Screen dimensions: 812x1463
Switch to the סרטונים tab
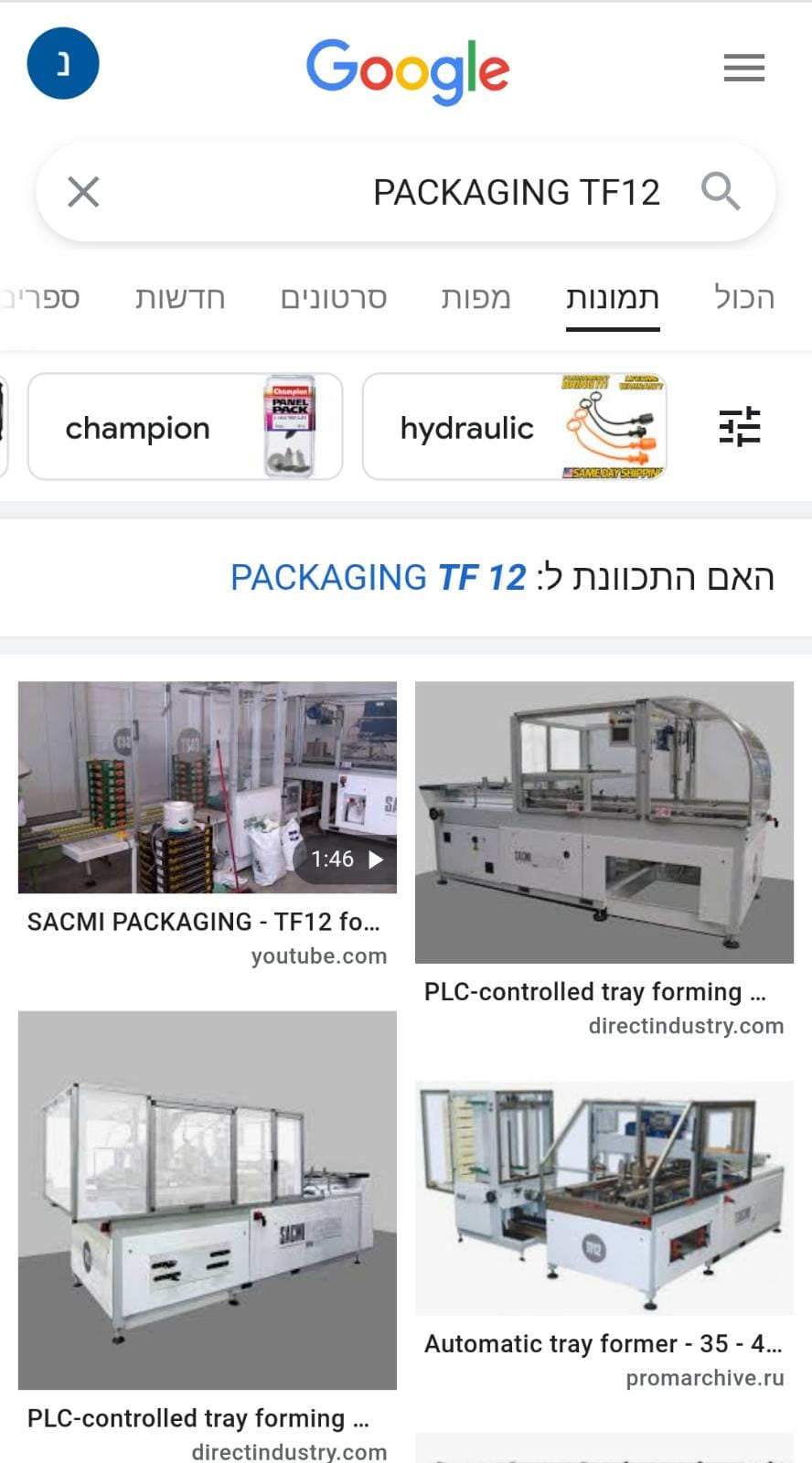(x=334, y=298)
